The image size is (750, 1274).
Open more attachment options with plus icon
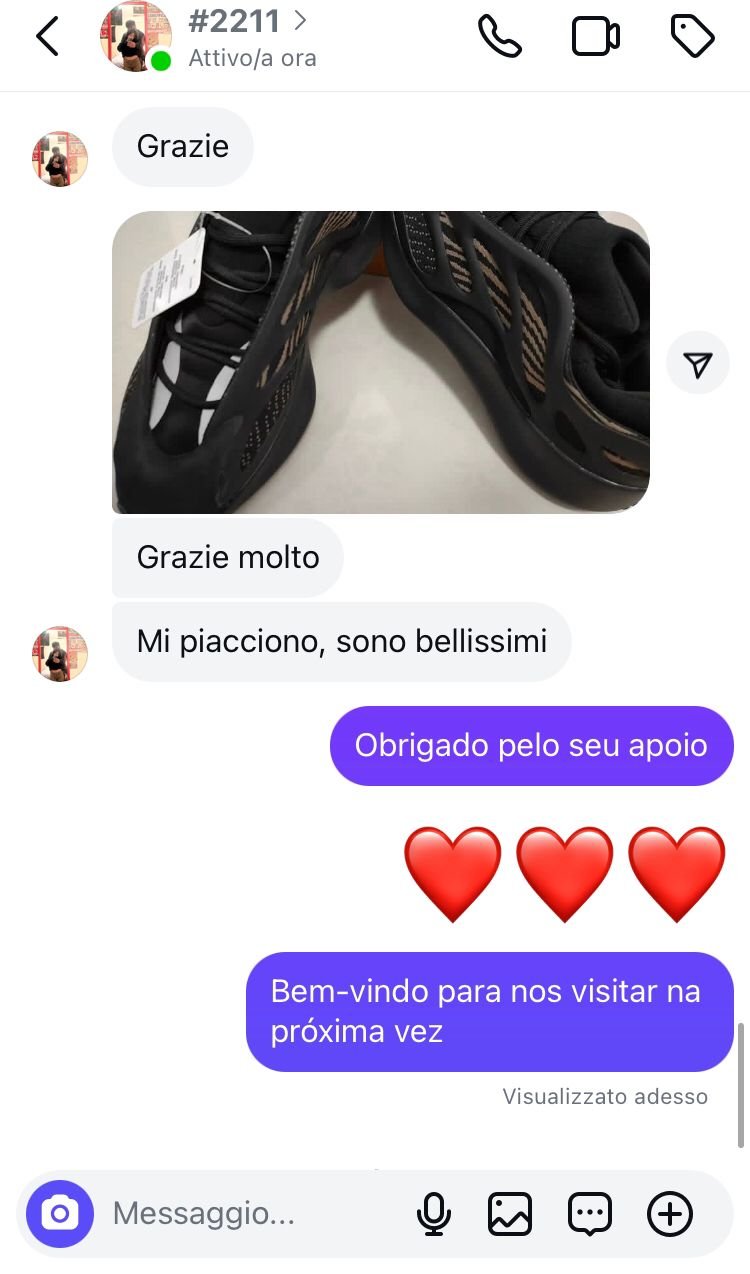pos(670,1214)
